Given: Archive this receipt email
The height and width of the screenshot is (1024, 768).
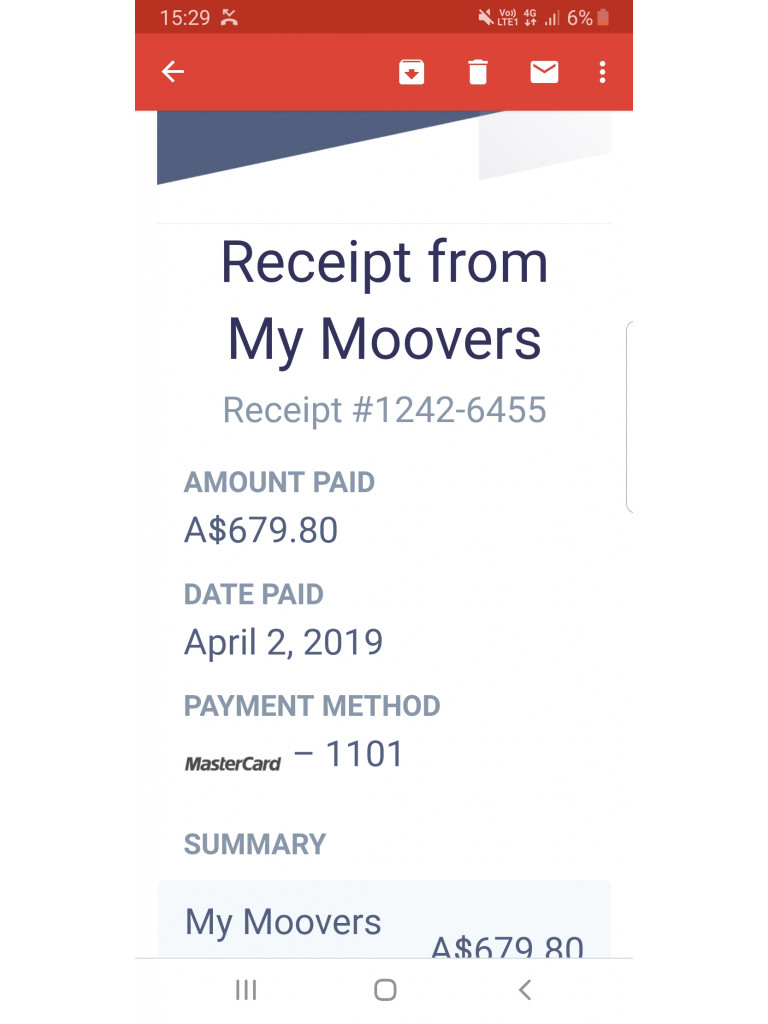Looking at the screenshot, I should (x=411, y=72).
